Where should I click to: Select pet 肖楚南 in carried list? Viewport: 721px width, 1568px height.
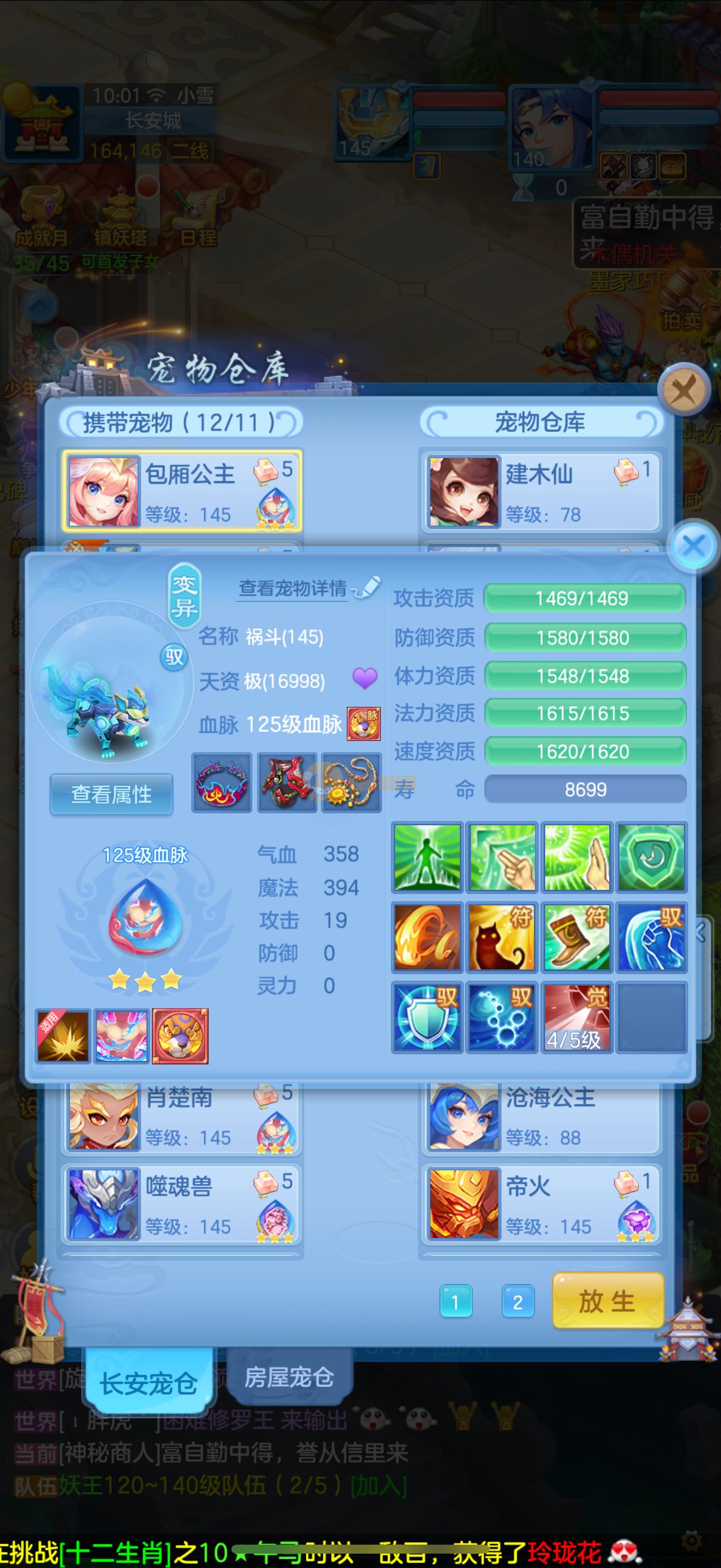tap(181, 1116)
